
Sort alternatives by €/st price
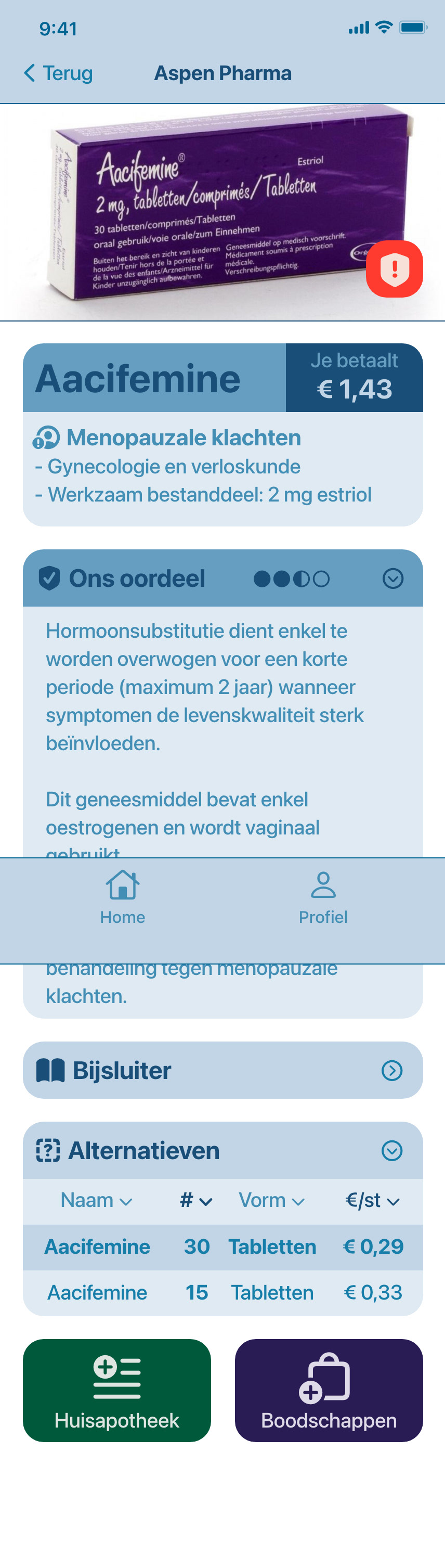click(372, 1200)
